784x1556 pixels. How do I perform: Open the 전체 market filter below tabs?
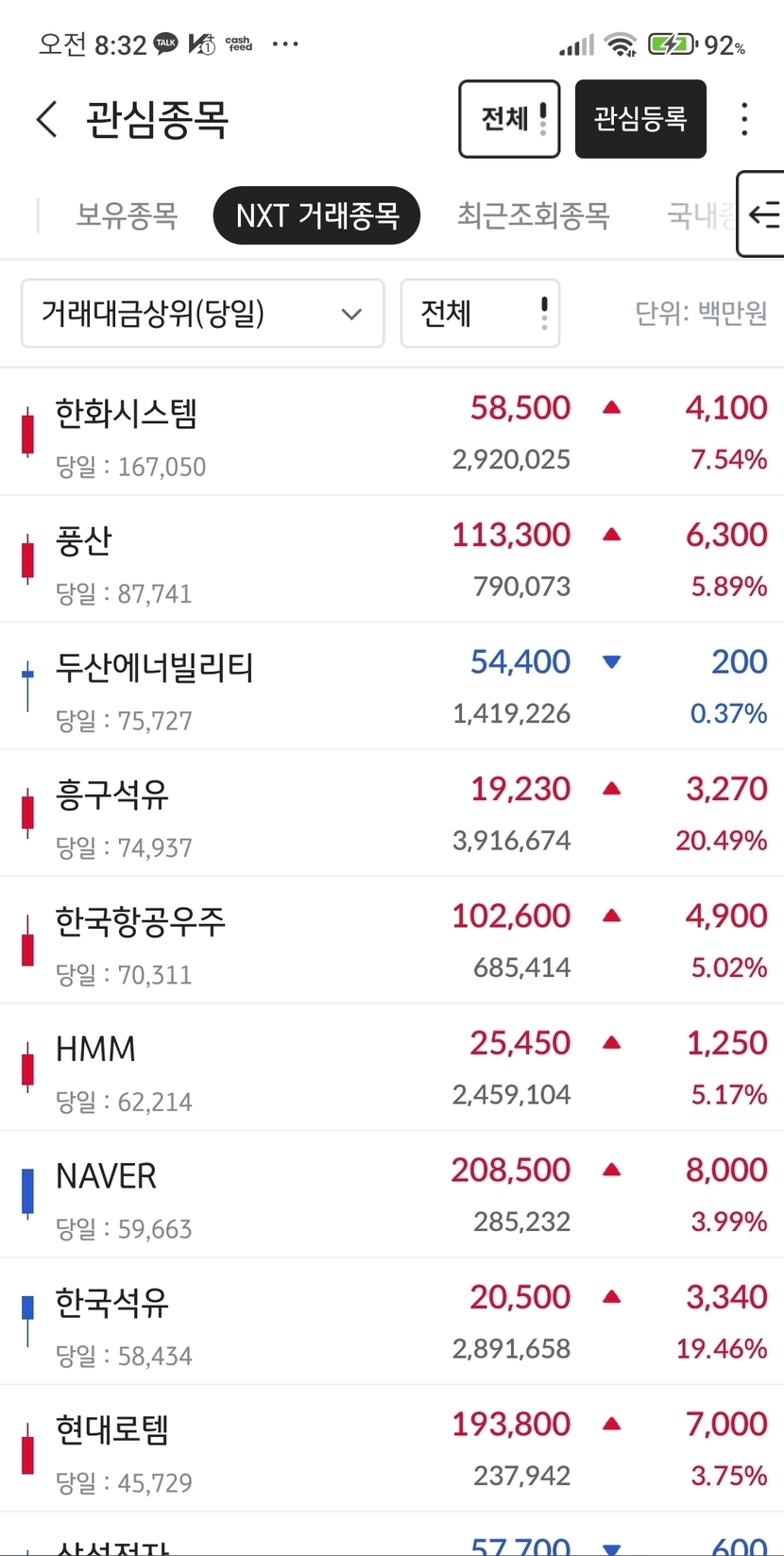pyautogui.click(x=480, y=313)
